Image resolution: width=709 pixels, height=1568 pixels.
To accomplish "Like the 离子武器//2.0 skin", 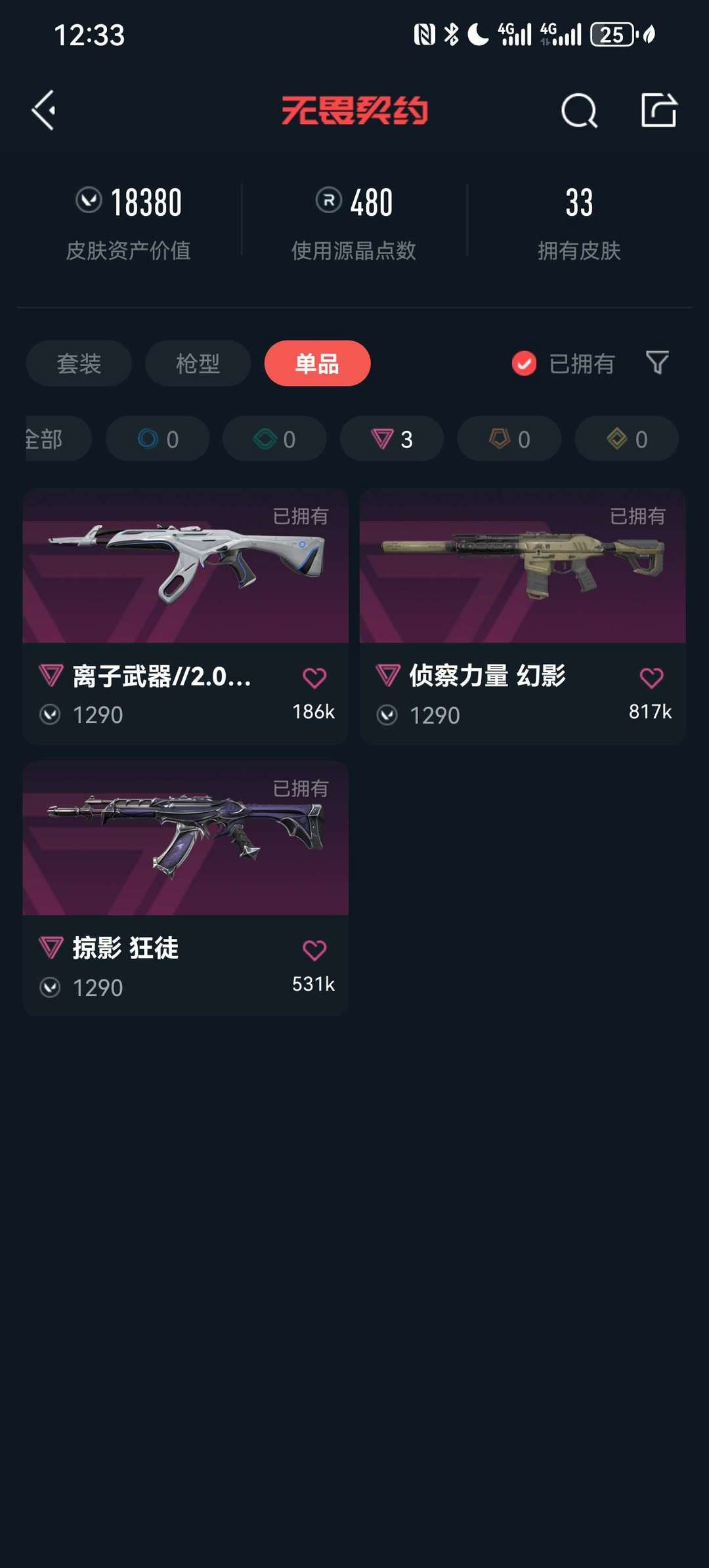I will point(314,678).
